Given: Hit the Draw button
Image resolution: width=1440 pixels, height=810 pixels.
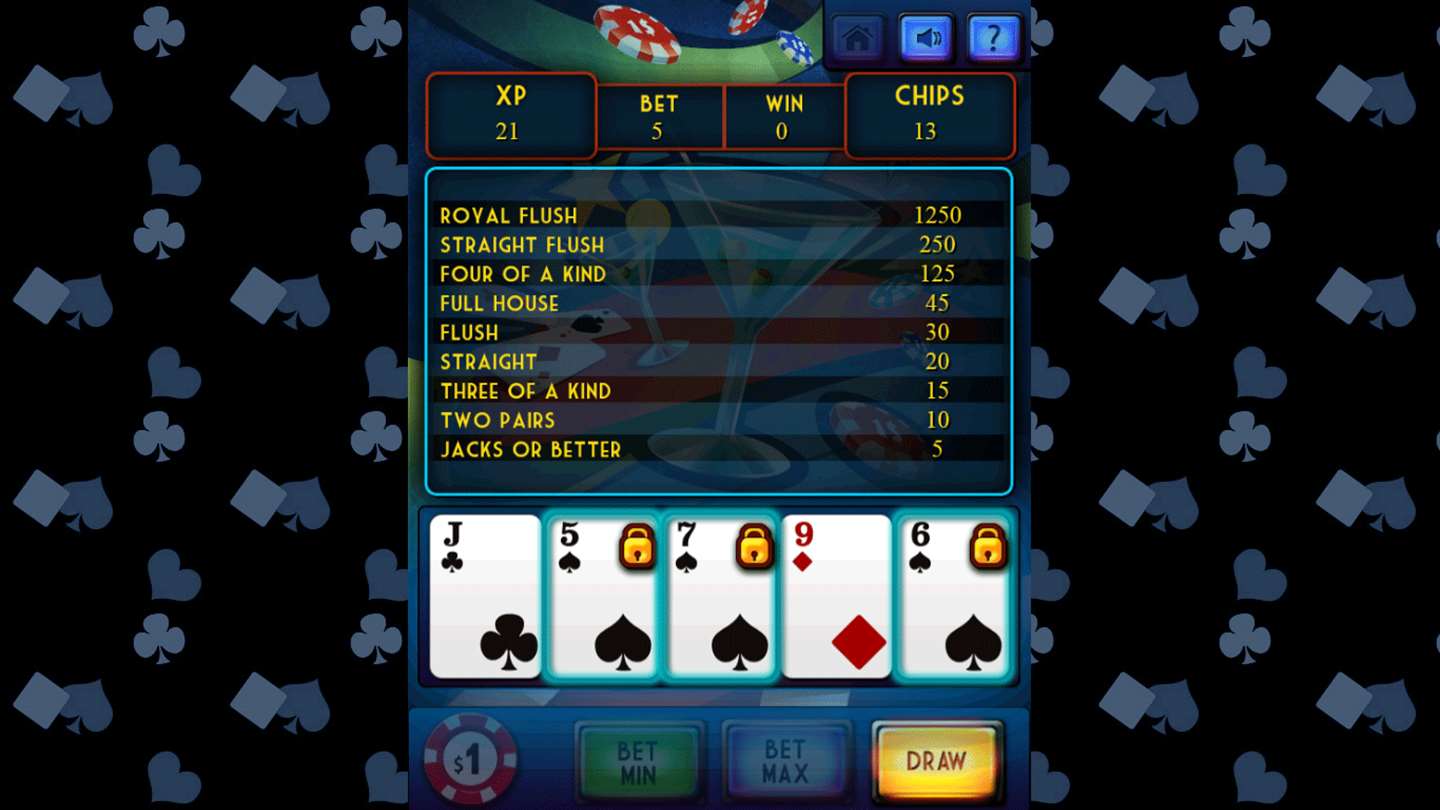Looking at the screenshot, I should (936, 762).
